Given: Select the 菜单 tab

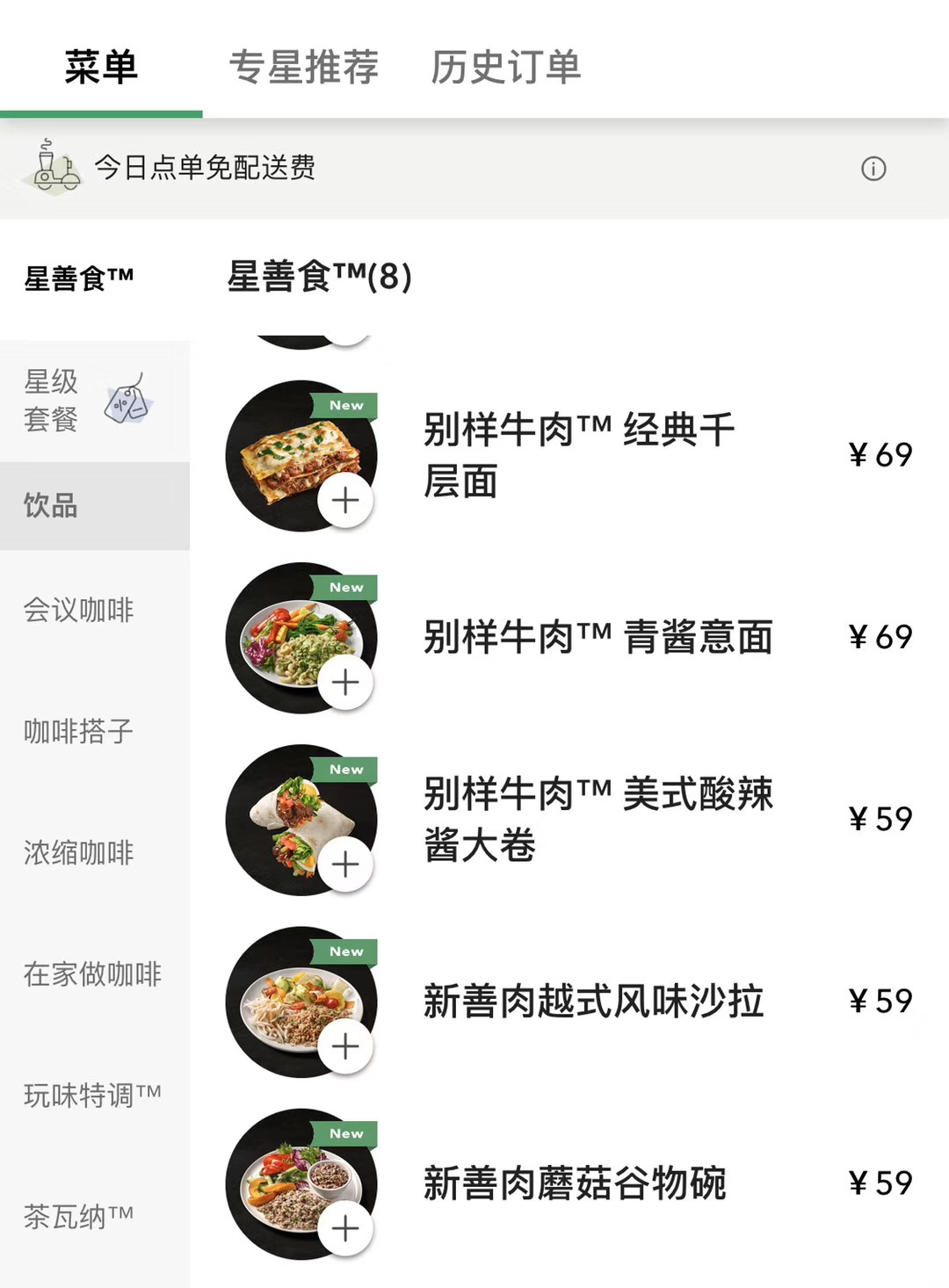Looking at the screenshot, I should point(101,68).
